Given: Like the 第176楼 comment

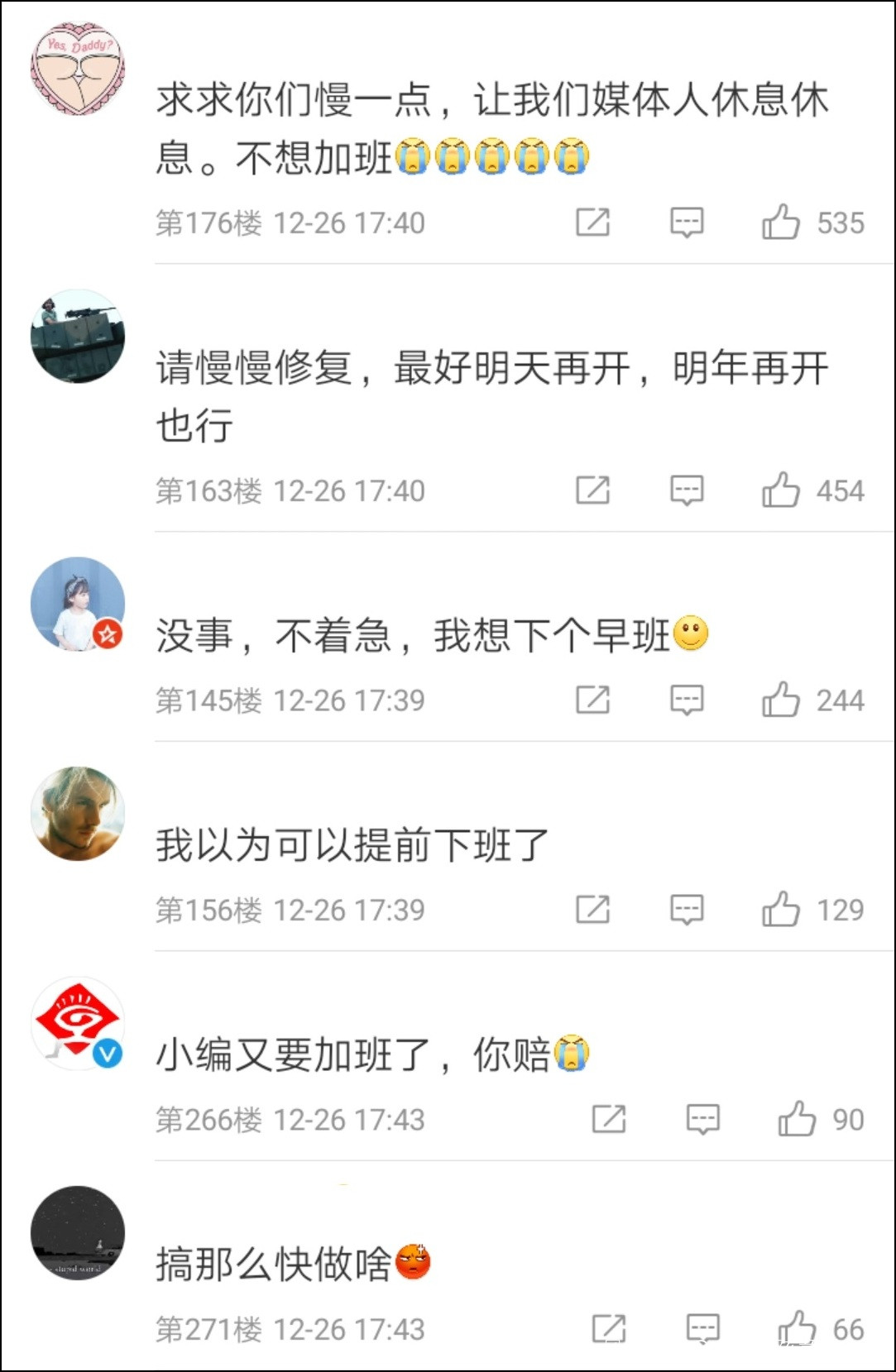Looking at the screenshot, I should click(781, 222).
